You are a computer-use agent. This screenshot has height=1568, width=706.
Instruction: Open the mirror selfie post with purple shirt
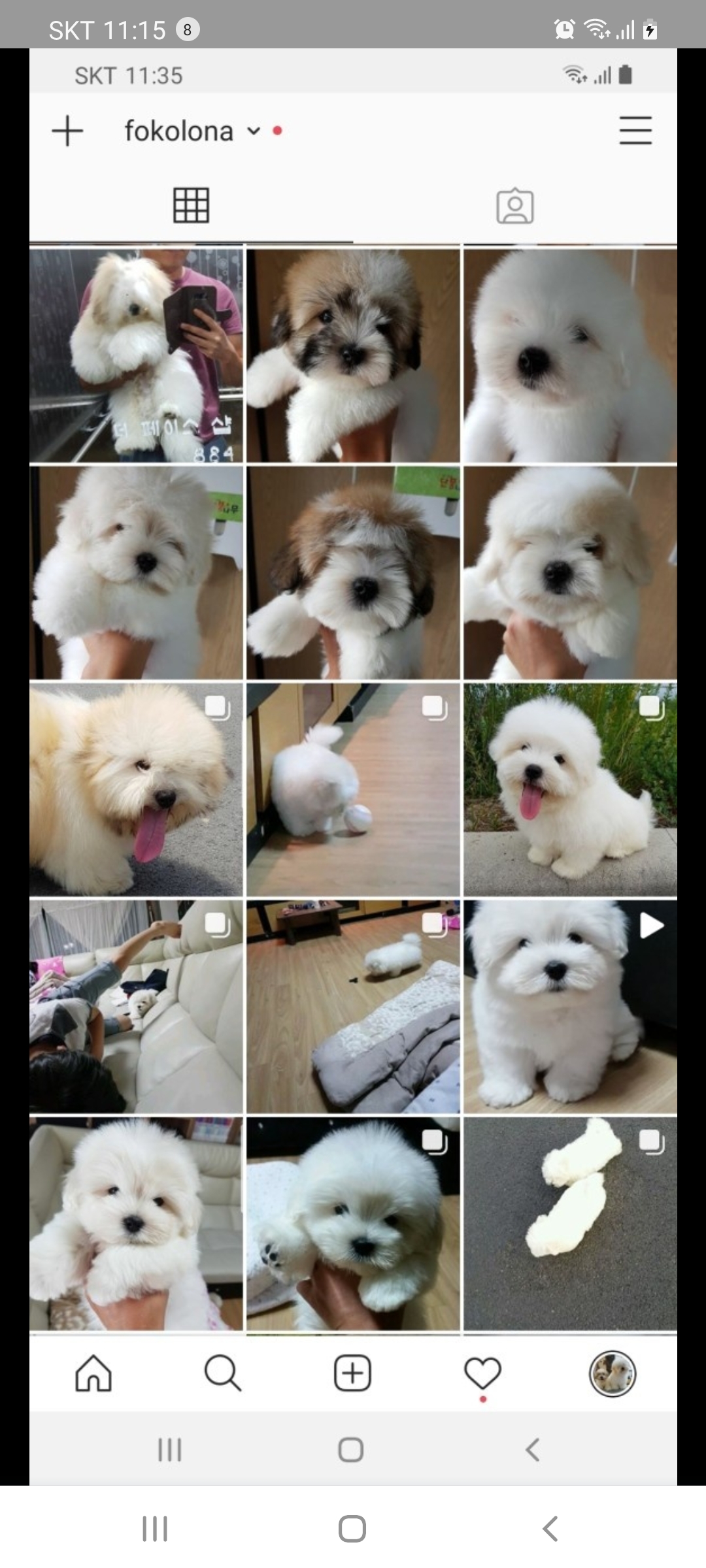tap(136, 355)
